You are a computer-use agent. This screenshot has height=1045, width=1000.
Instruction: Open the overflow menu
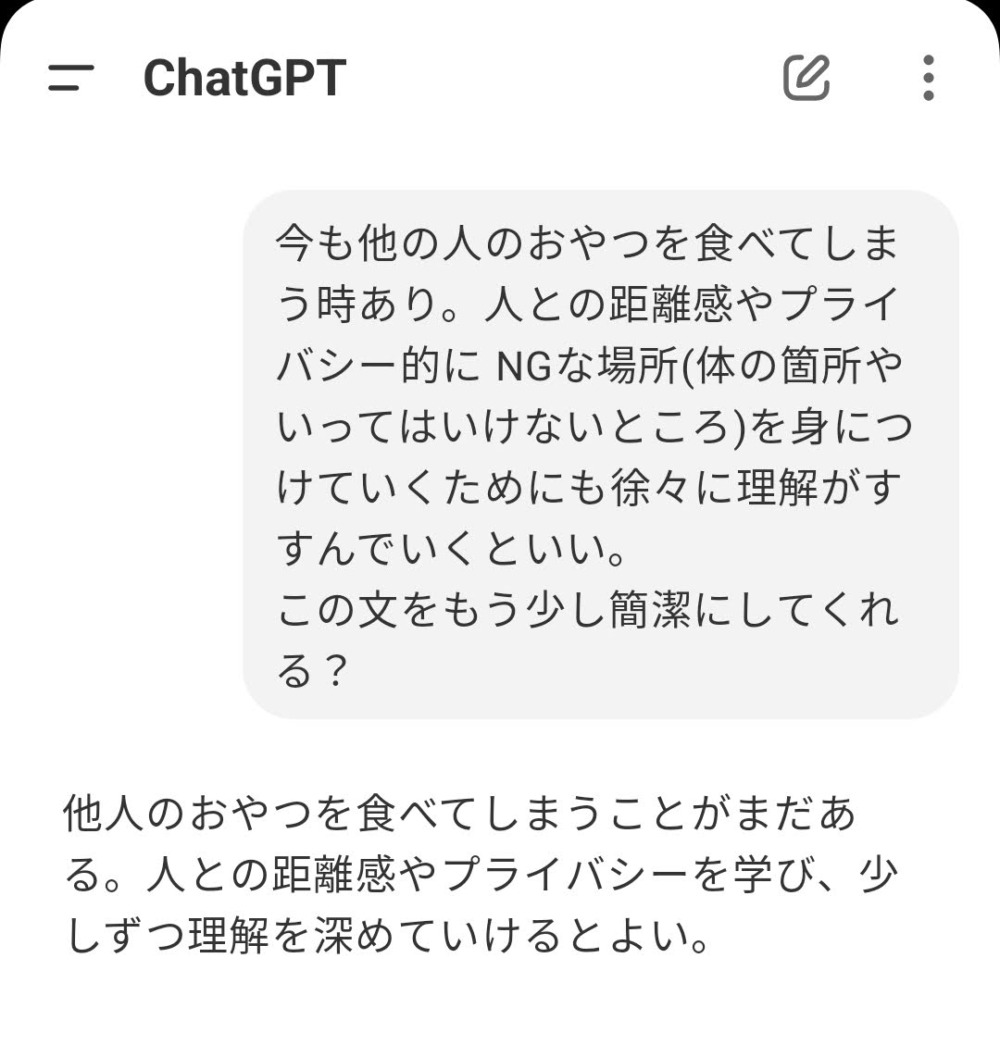(x=928, y=77)
